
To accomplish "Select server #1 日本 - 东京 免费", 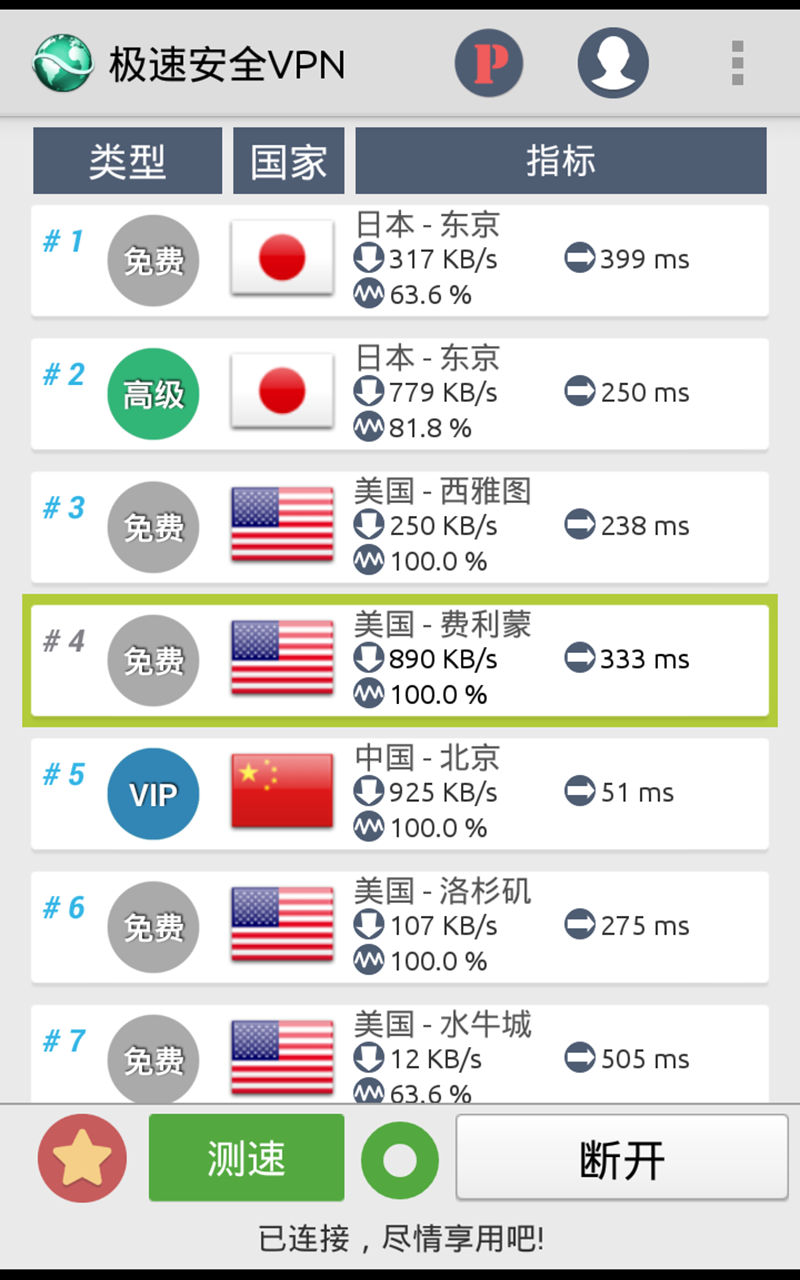I will (400, 261).
